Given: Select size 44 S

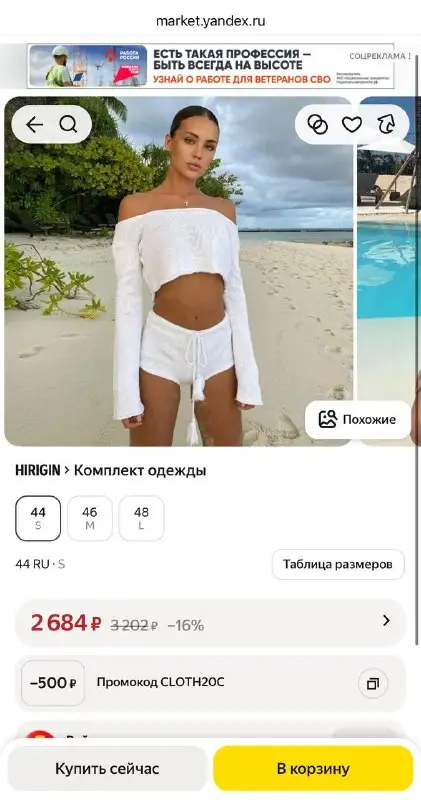Looking at the screenshot, I should click(x=38, y=518).
